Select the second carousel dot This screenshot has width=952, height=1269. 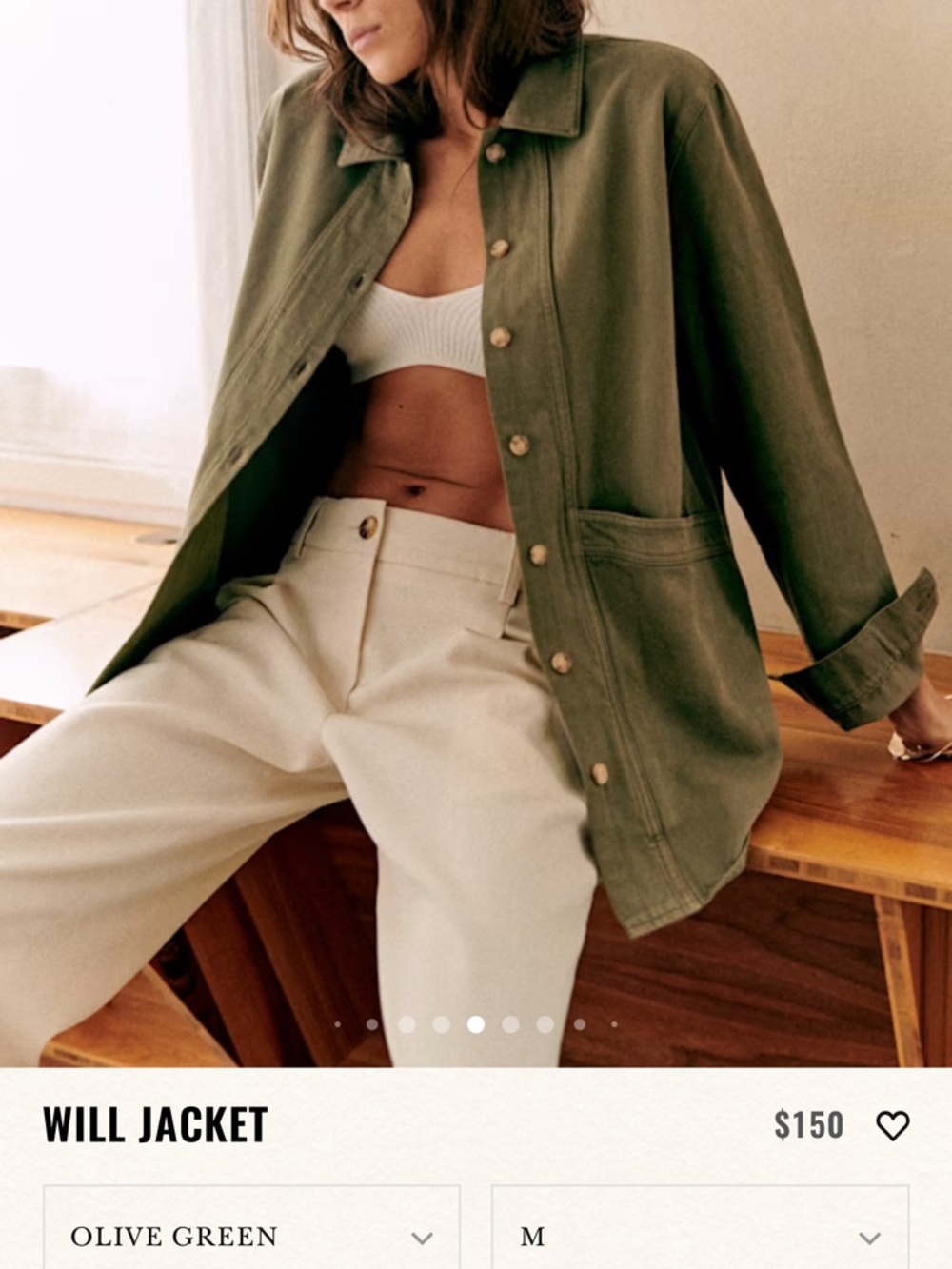[372, 1023]
